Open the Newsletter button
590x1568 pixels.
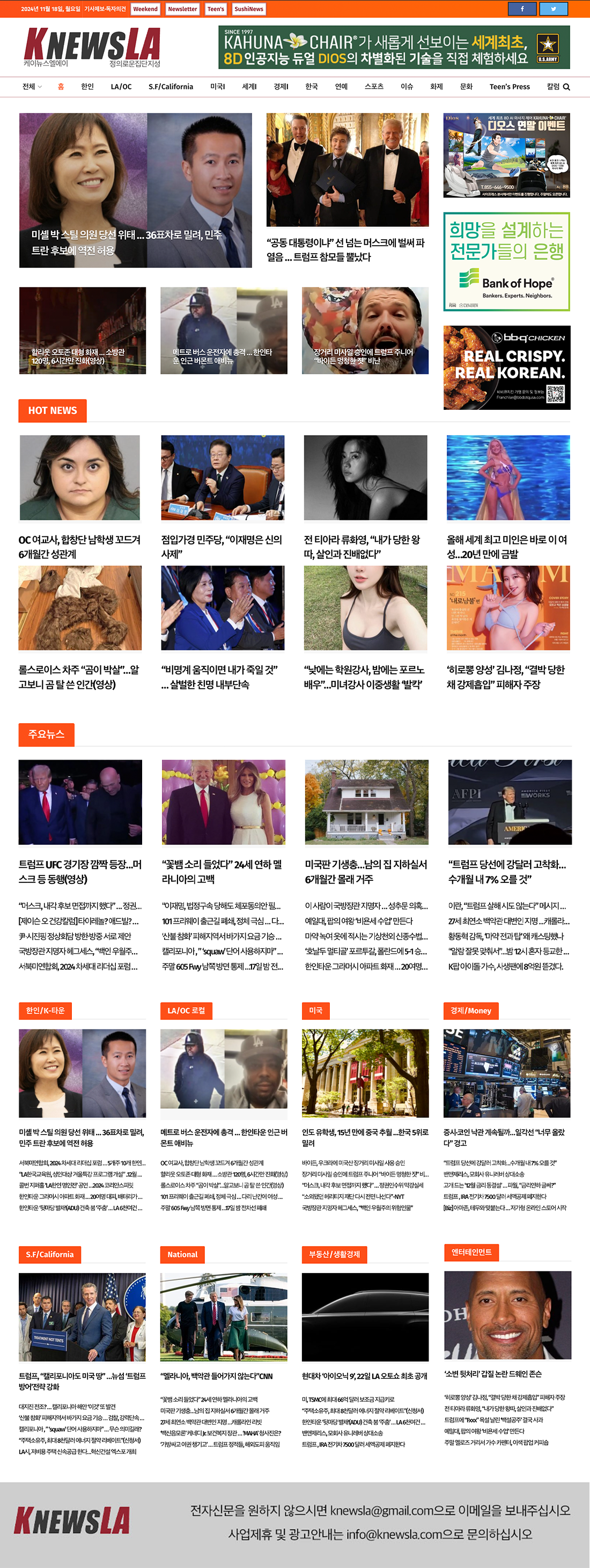pos(182,9)
